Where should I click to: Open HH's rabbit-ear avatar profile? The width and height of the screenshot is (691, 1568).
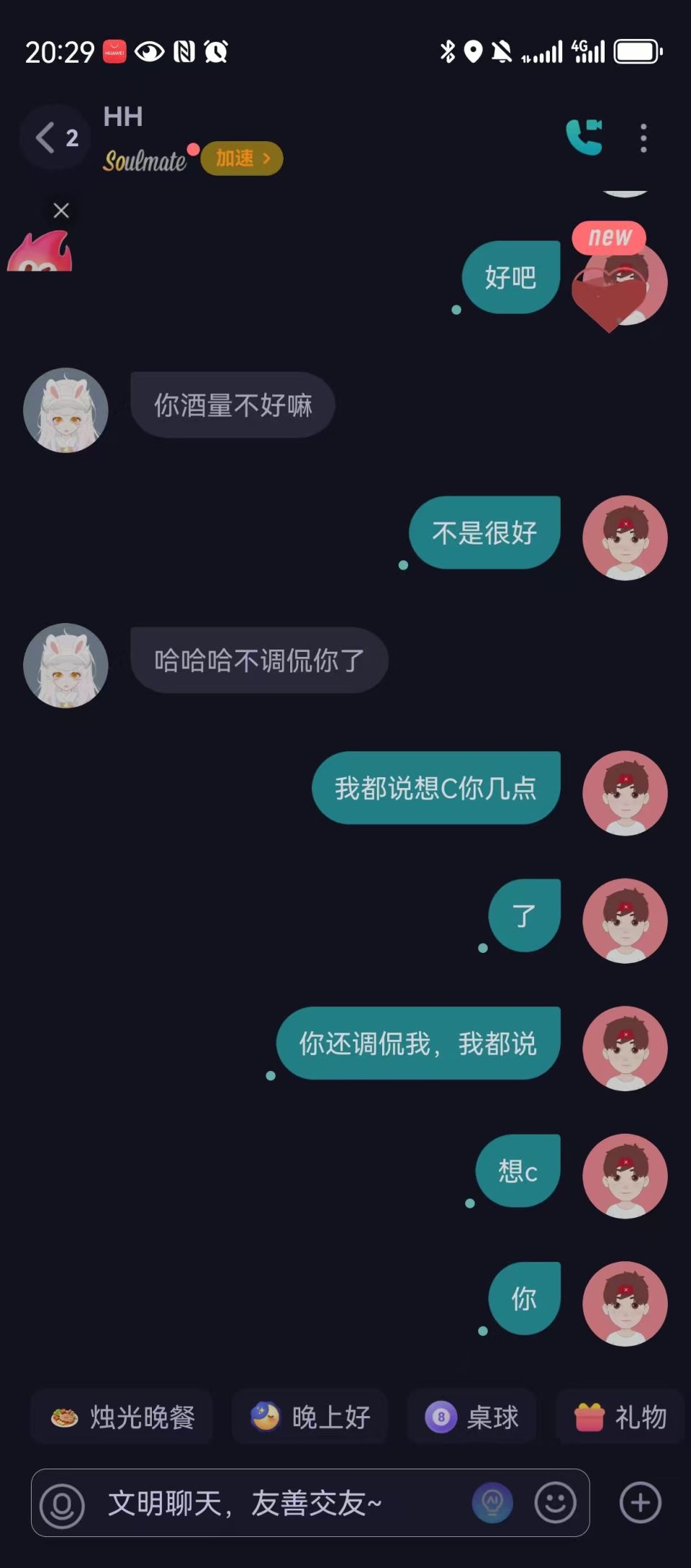[x=66, y=411]
